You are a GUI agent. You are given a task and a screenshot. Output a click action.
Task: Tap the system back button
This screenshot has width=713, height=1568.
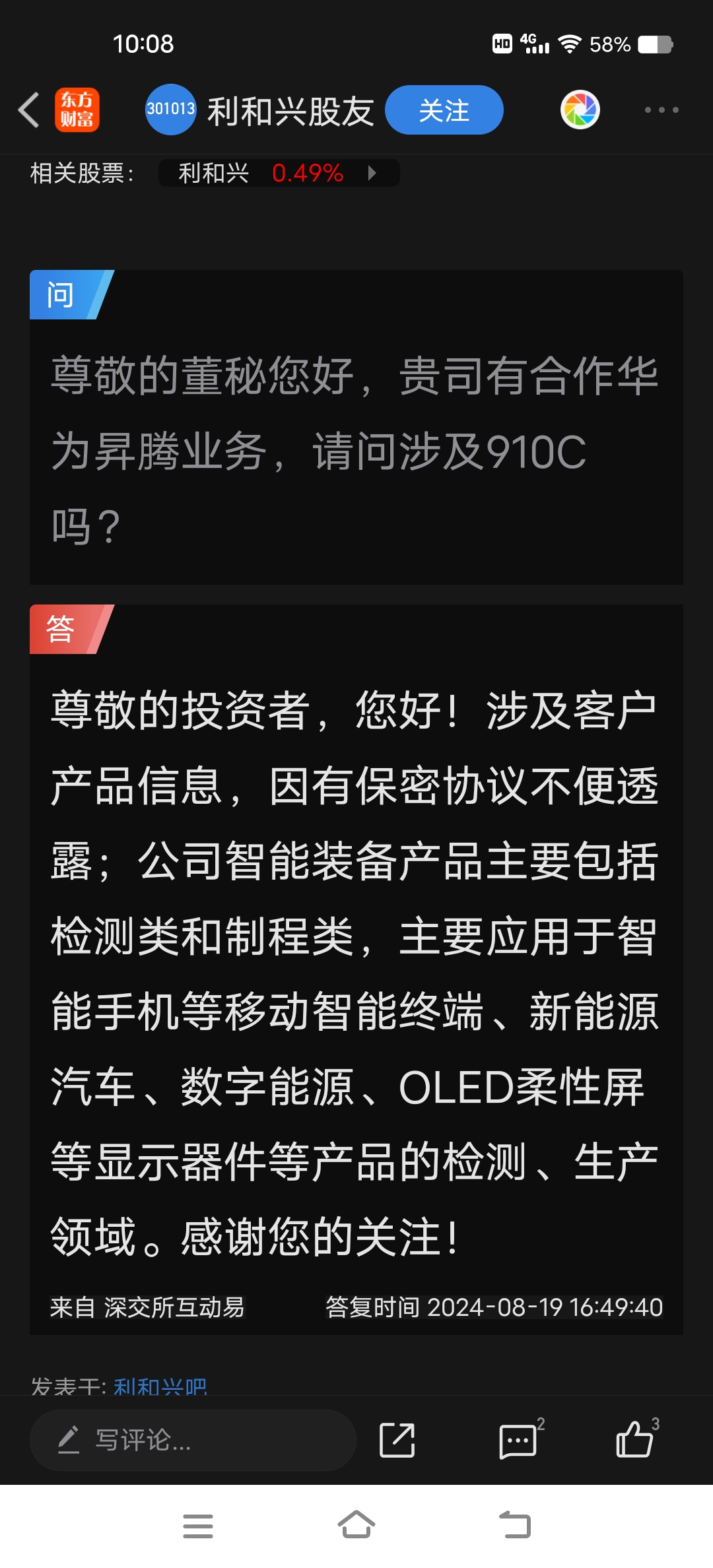pyautogui.click(x=515, y=1525)
